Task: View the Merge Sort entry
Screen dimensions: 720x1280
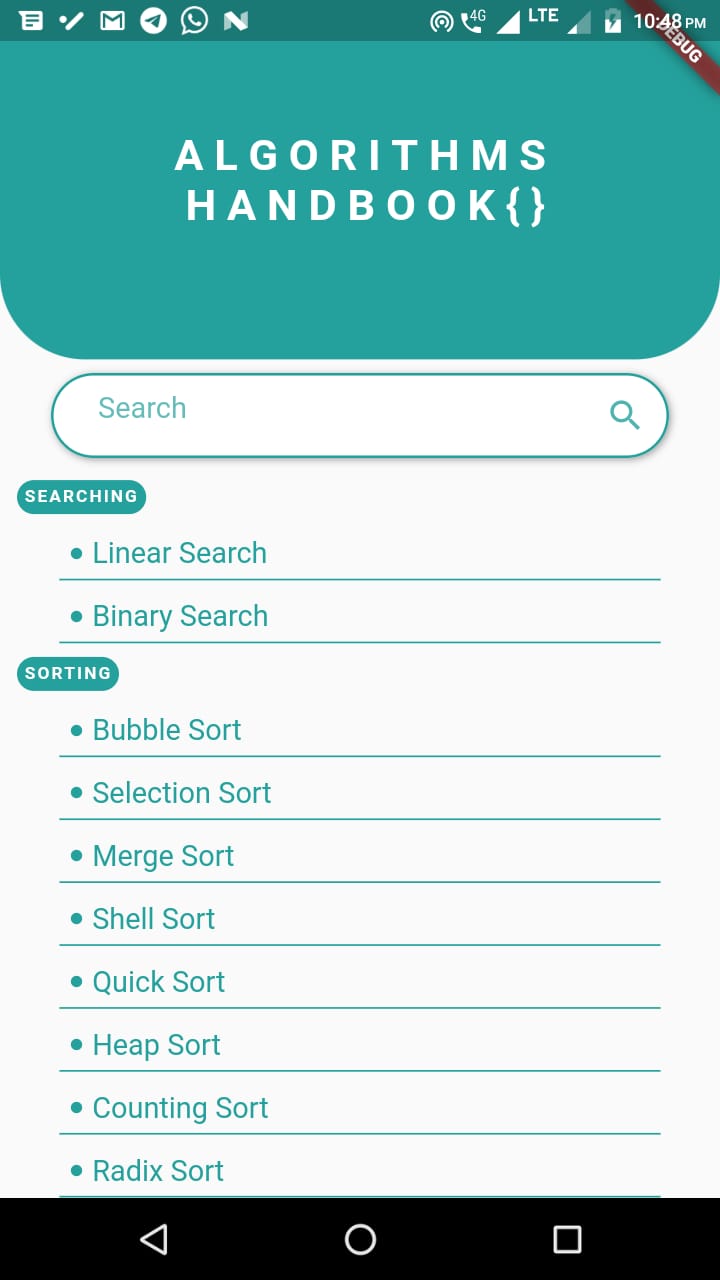Action: [x=163, y=856]
